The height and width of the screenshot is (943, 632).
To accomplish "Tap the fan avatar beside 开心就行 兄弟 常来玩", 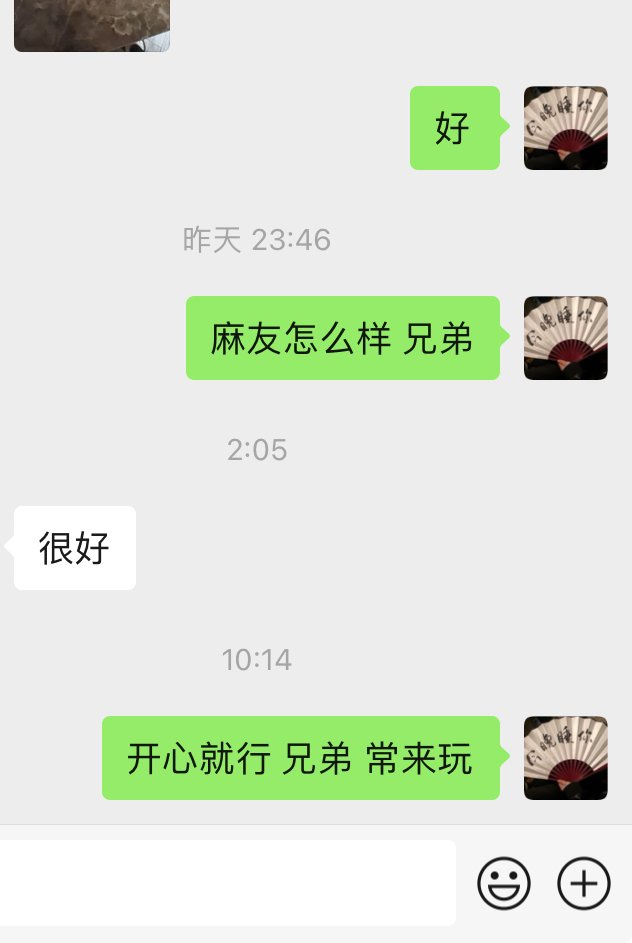I will [566, 758].
